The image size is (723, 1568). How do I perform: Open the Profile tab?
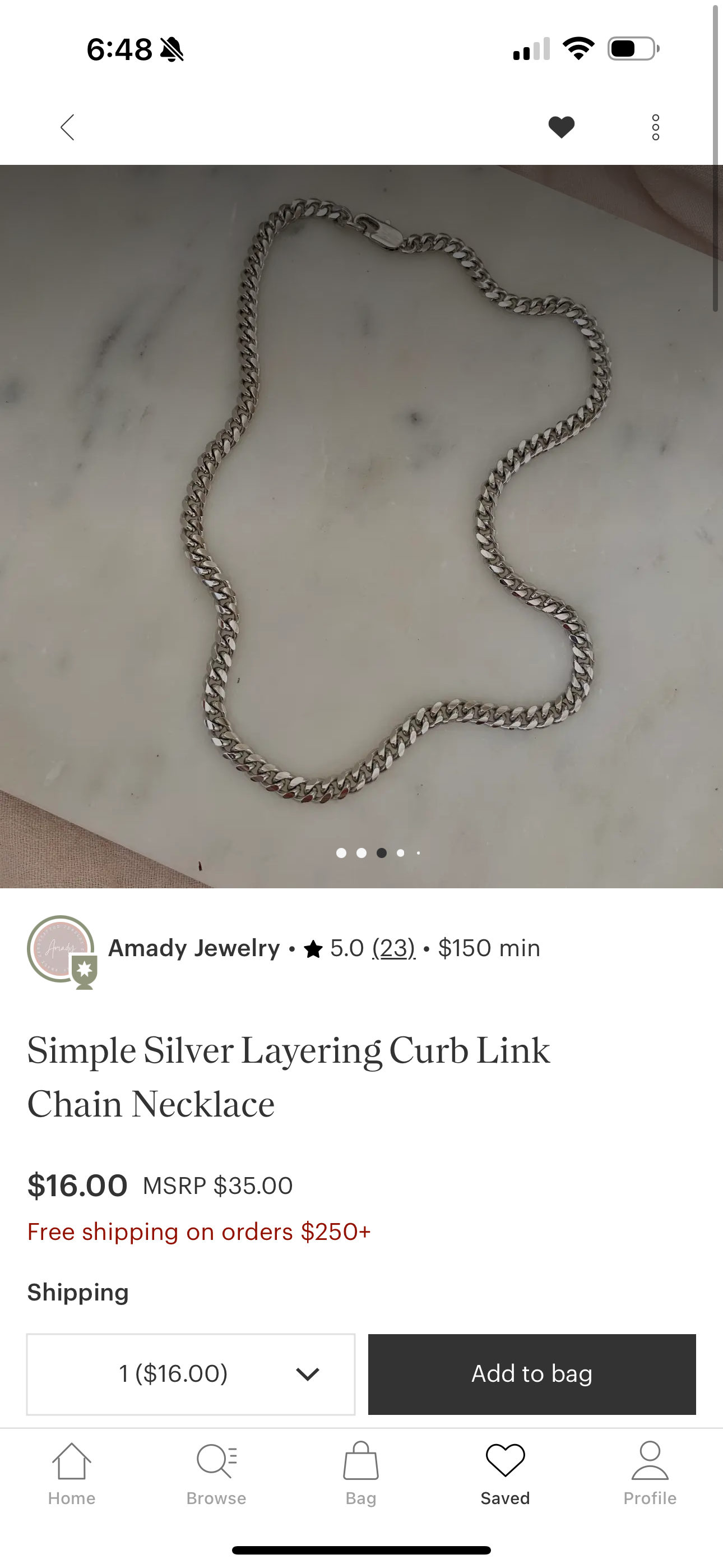point(650,1473)
